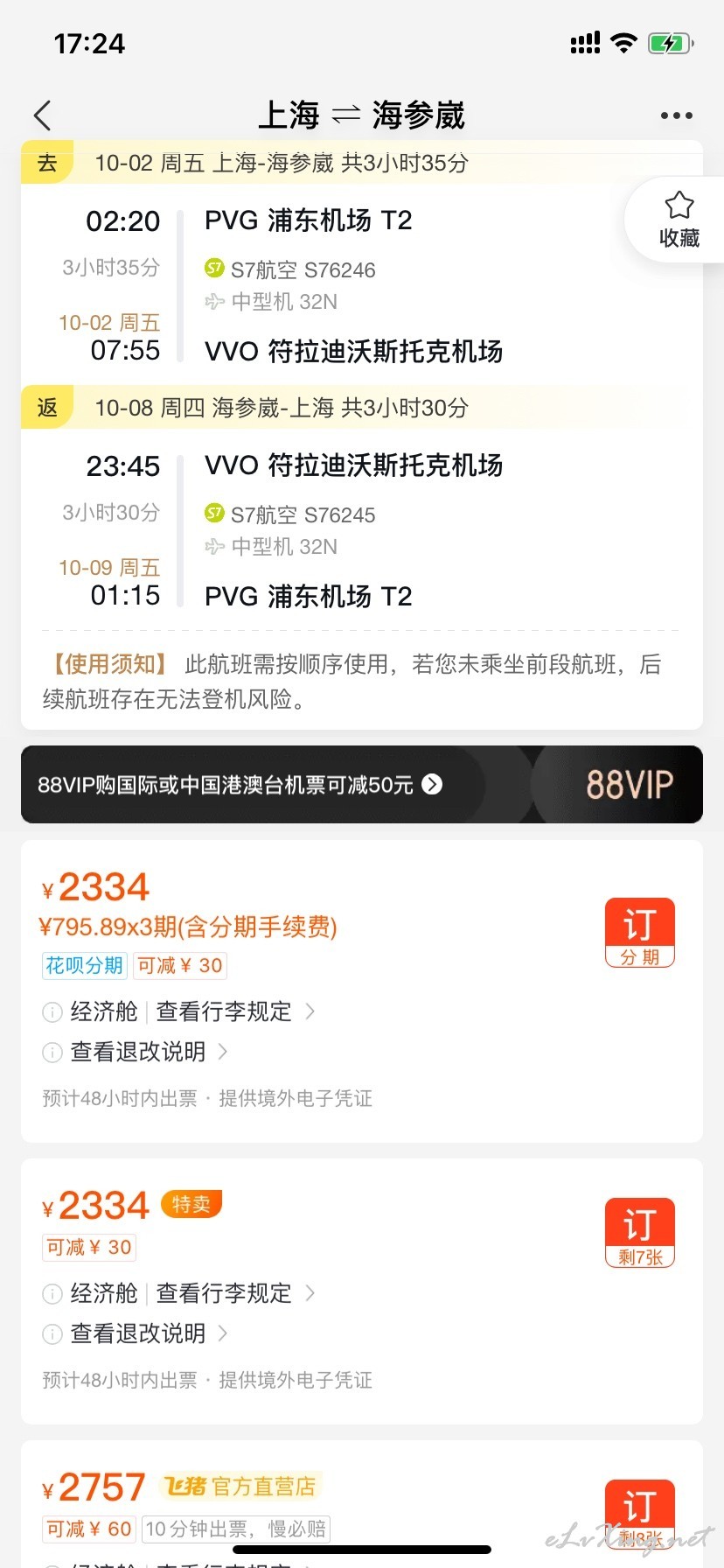
Task: View 查看行李规定 for the 特卖 fare
Action: [x=235, y=1293]
